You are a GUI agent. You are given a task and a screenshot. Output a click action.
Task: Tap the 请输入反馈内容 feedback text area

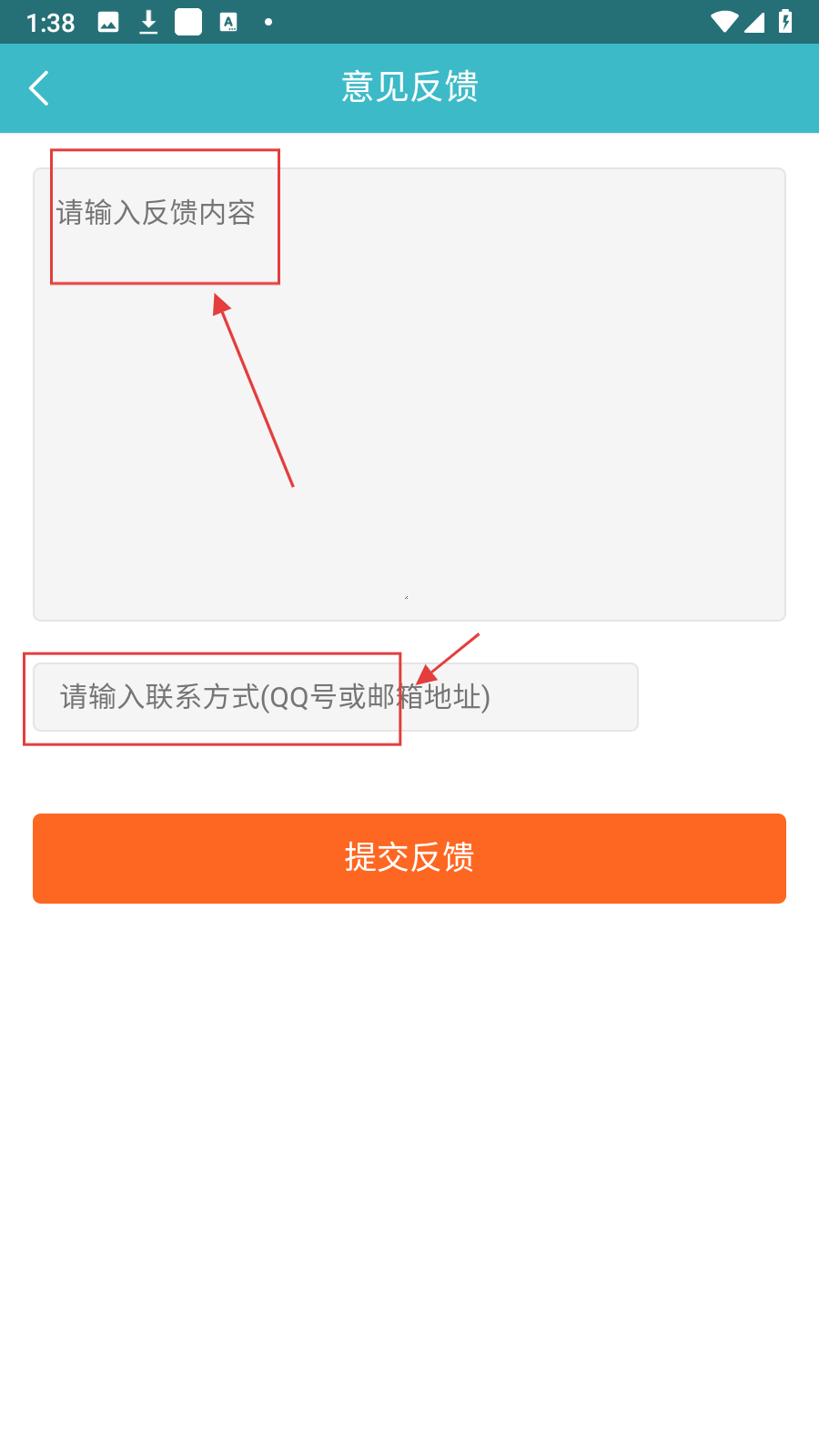(409, 394)
